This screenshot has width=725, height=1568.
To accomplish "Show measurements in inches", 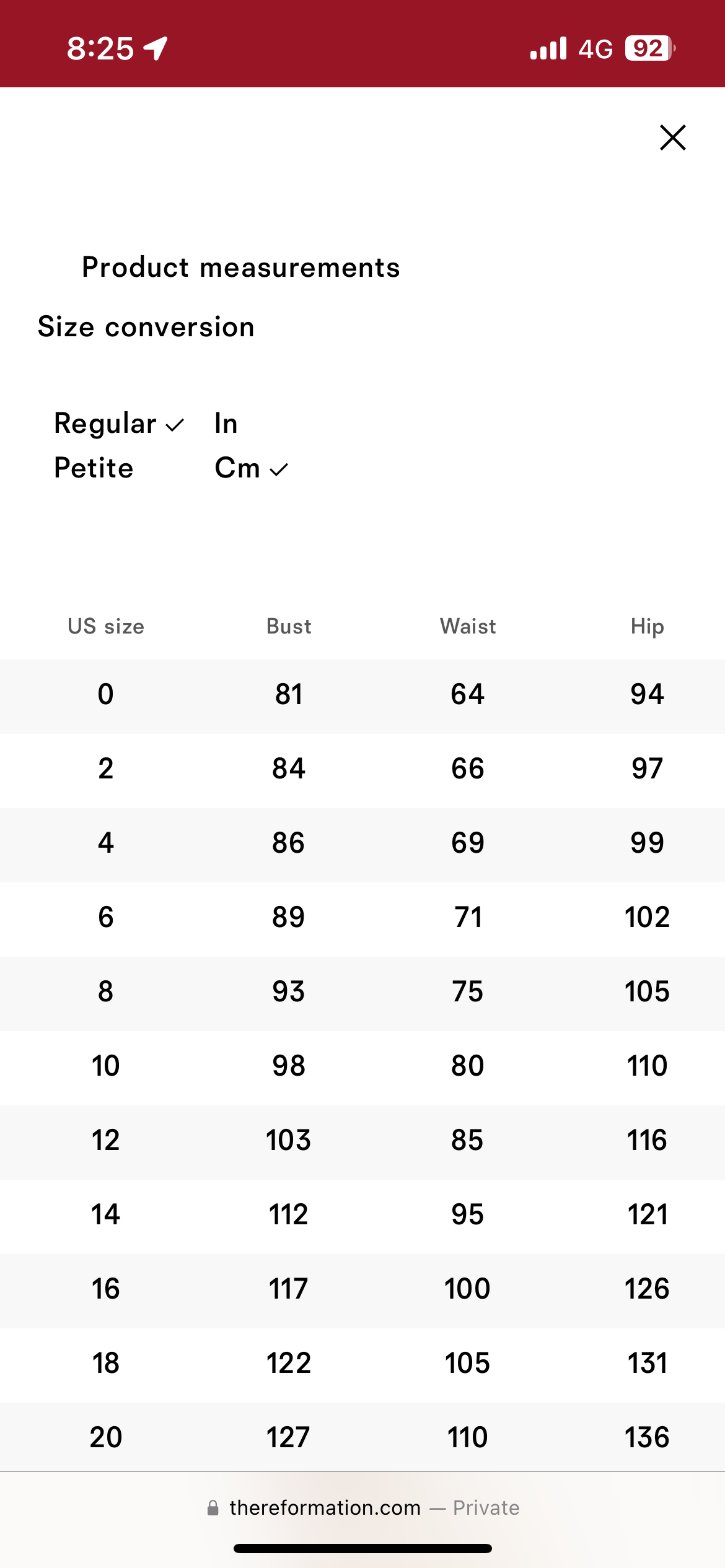I will click(226, 424).
